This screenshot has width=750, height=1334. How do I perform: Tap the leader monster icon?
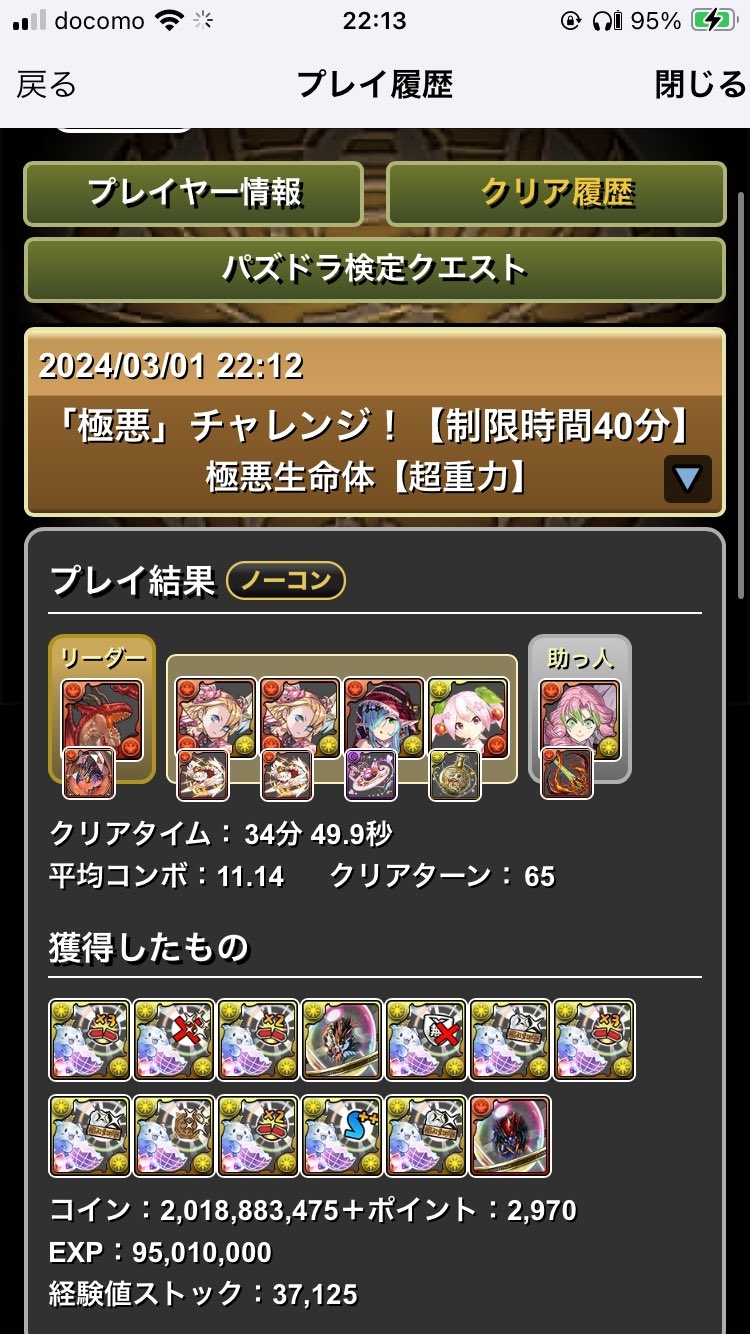pyautogui.click(x=102, y=720)
